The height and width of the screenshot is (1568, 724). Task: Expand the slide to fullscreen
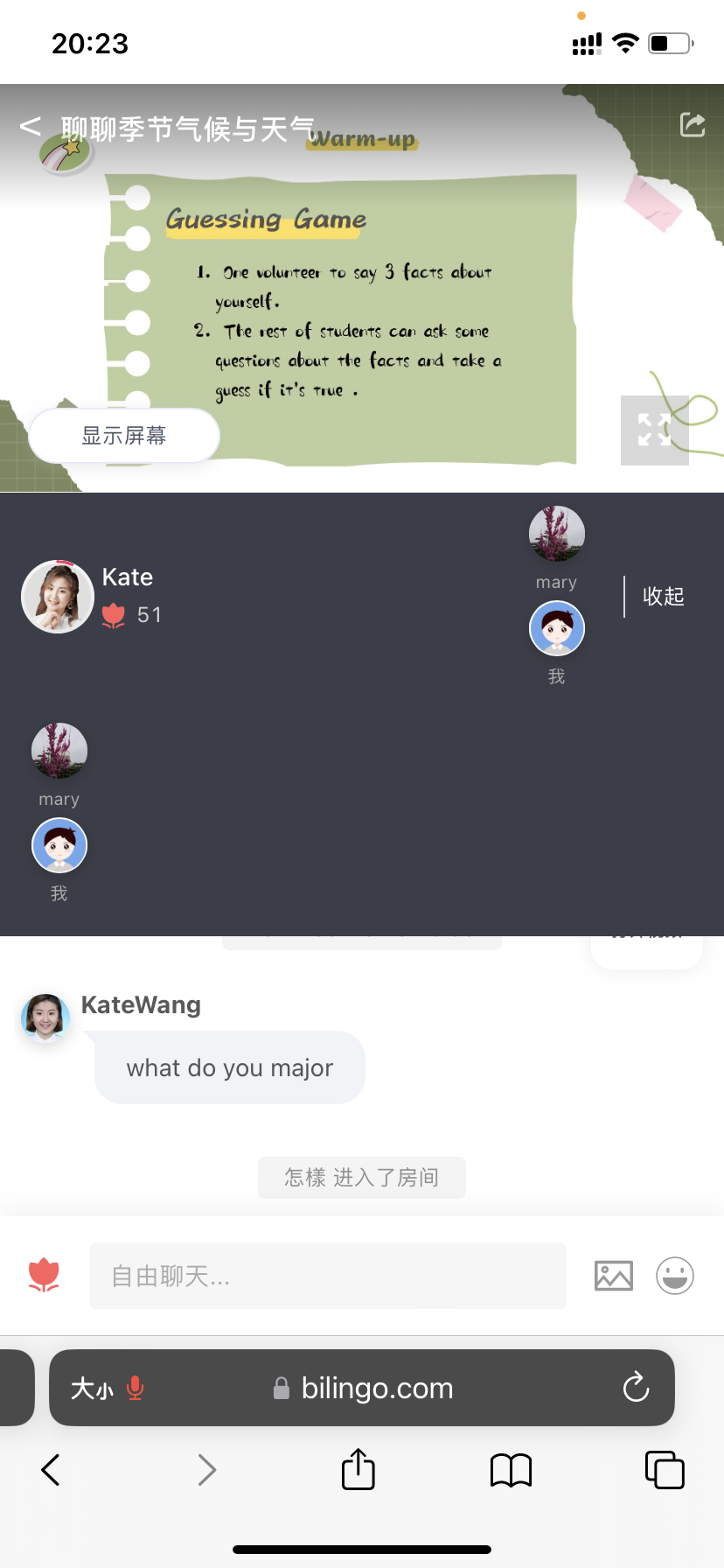coord(654,430)
